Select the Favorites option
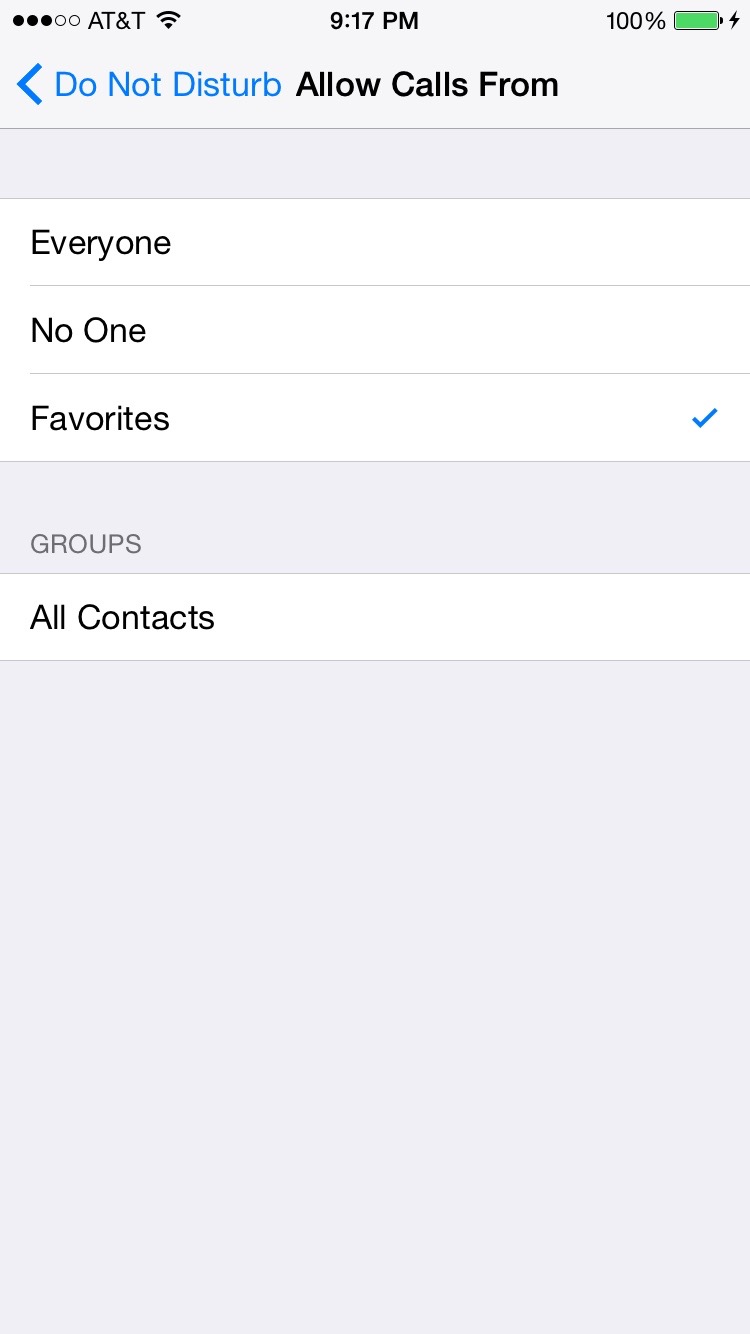 coord(375,418)
